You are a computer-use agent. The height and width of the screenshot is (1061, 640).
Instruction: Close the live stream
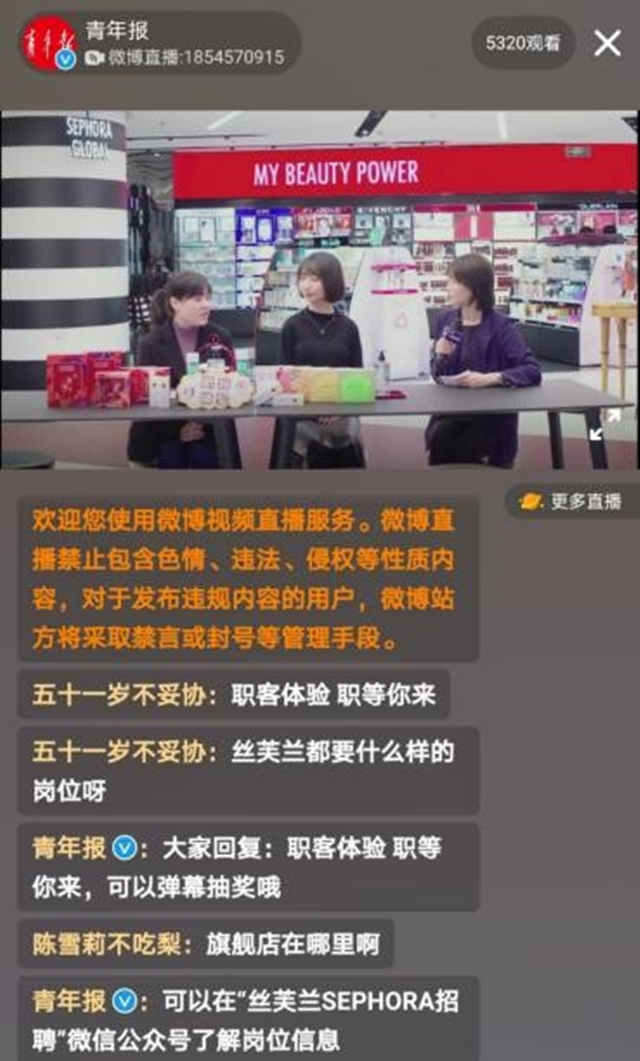click(607, 43)
